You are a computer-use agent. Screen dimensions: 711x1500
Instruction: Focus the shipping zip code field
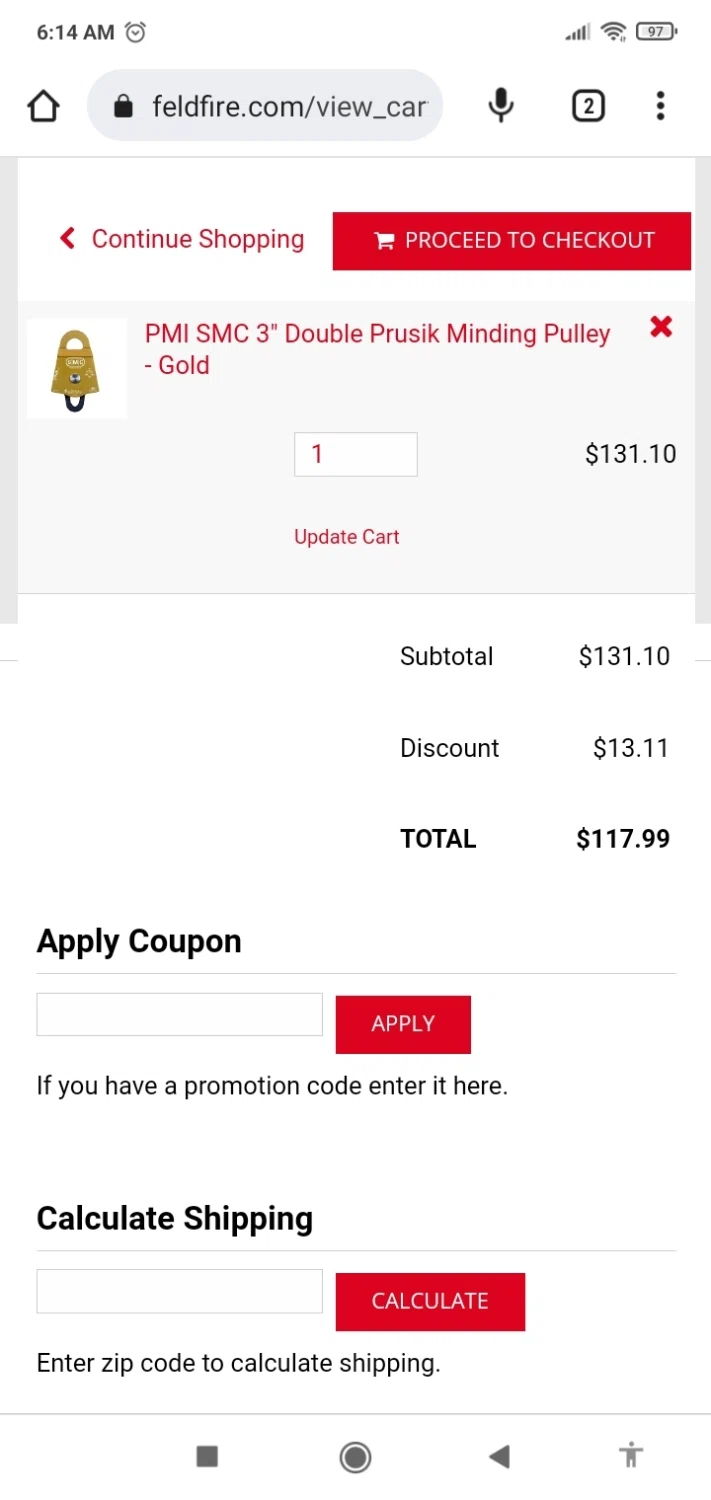pyautogui.click(x=179, y=1292)
